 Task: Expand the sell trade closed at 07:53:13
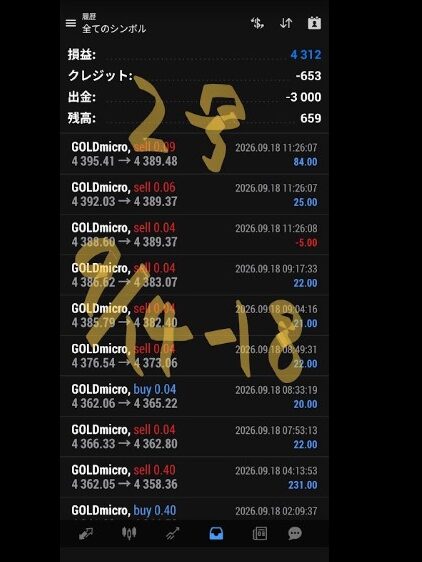coord(194,437)
